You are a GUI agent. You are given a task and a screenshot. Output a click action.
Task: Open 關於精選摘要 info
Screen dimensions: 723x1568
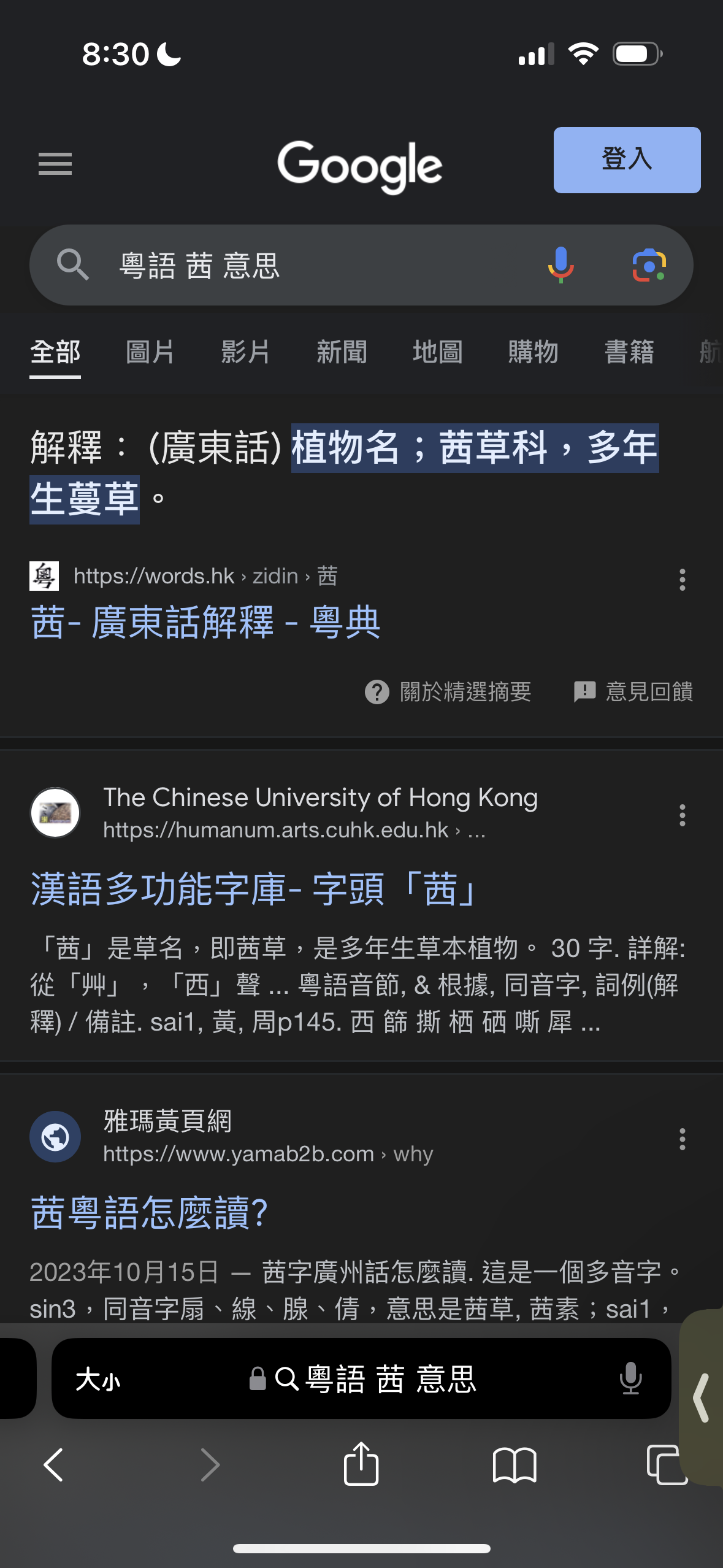pyautogui.click(x=448, y=692)
